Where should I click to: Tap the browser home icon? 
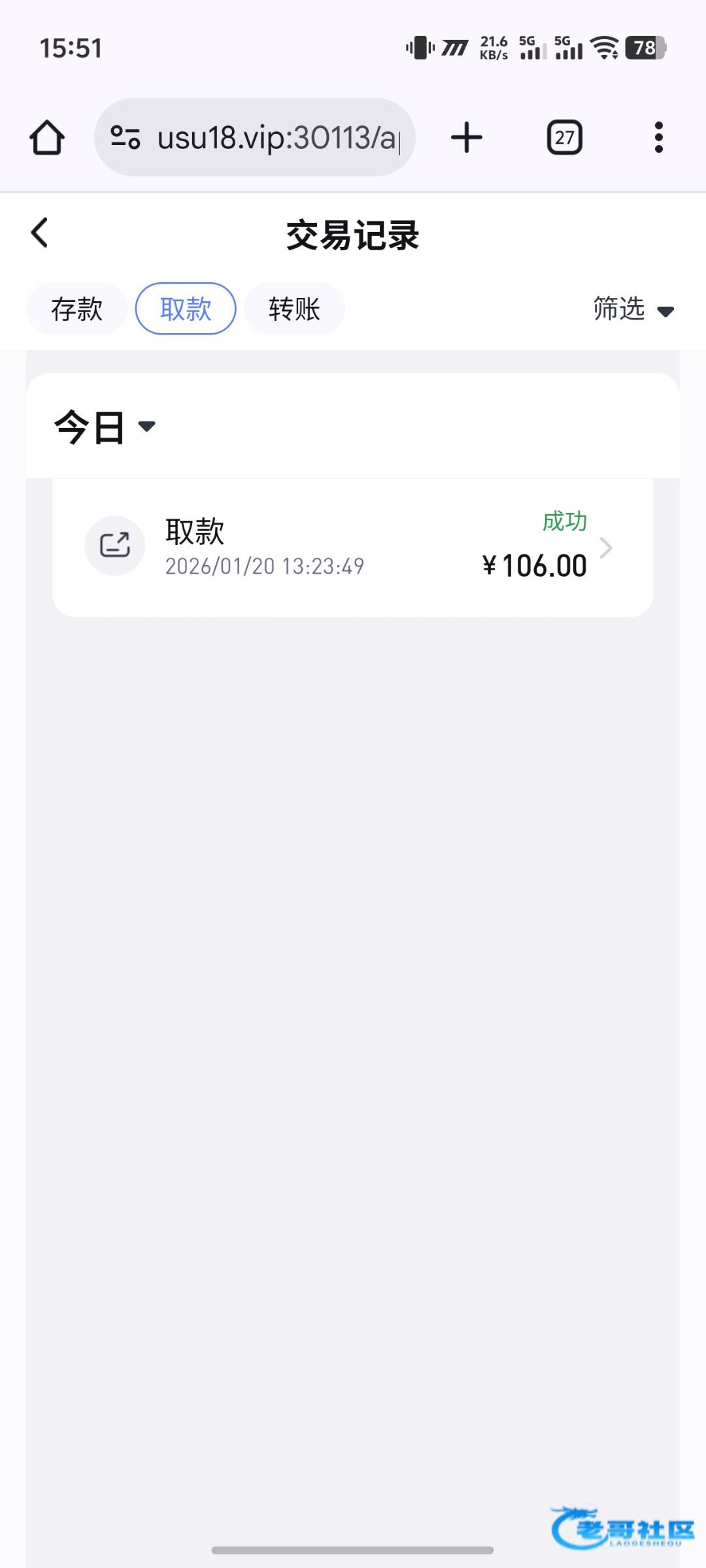pyautogui.click(x=47, y=137)
